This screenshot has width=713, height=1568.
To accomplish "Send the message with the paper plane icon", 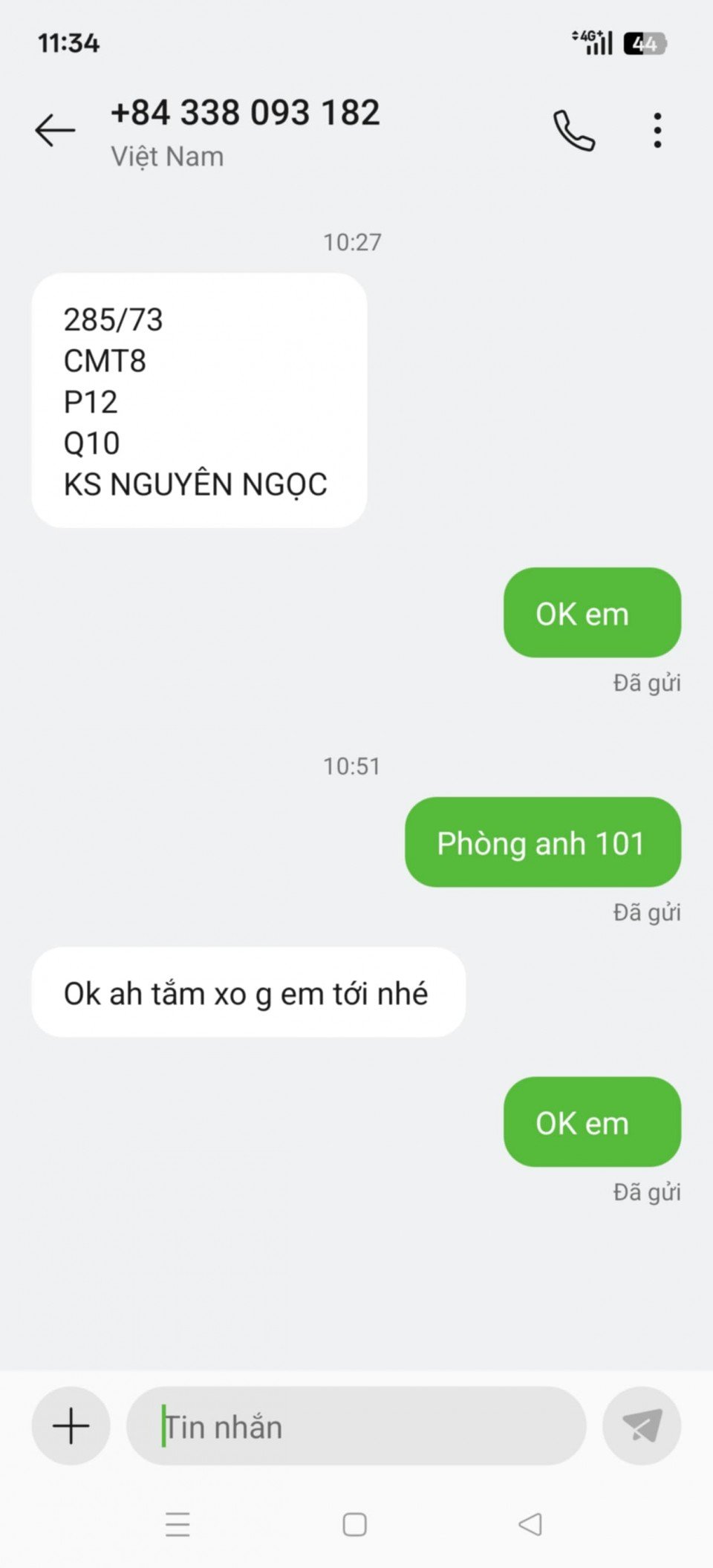I will [642, 1425].
